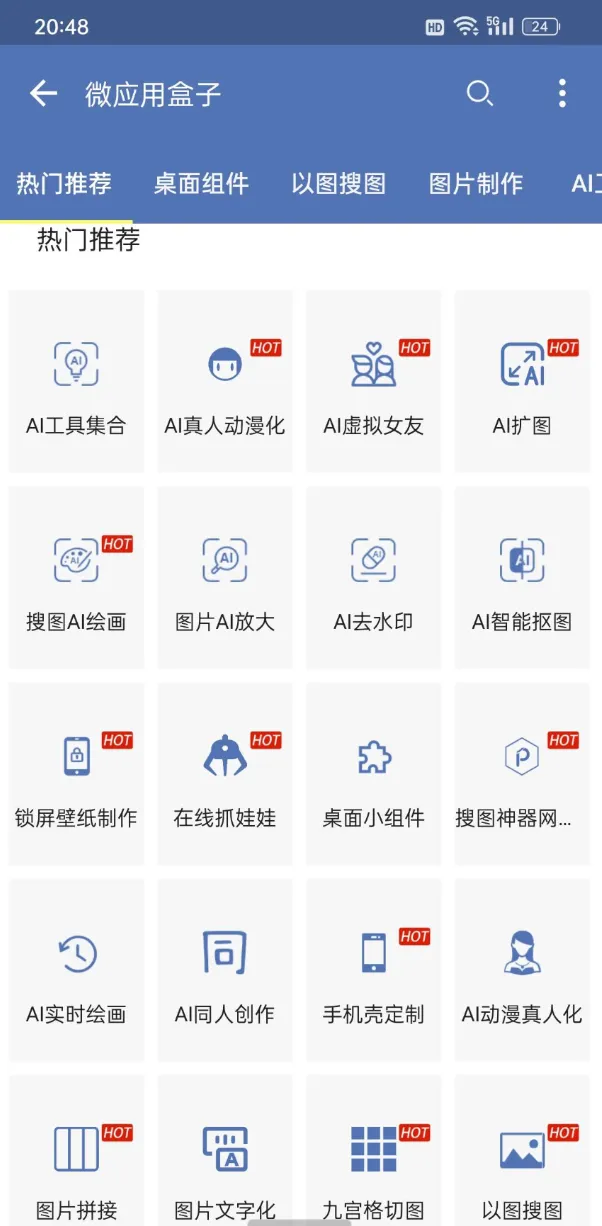Open AI虚拟女友
The image size is (602, 1226).
point(373,382)
